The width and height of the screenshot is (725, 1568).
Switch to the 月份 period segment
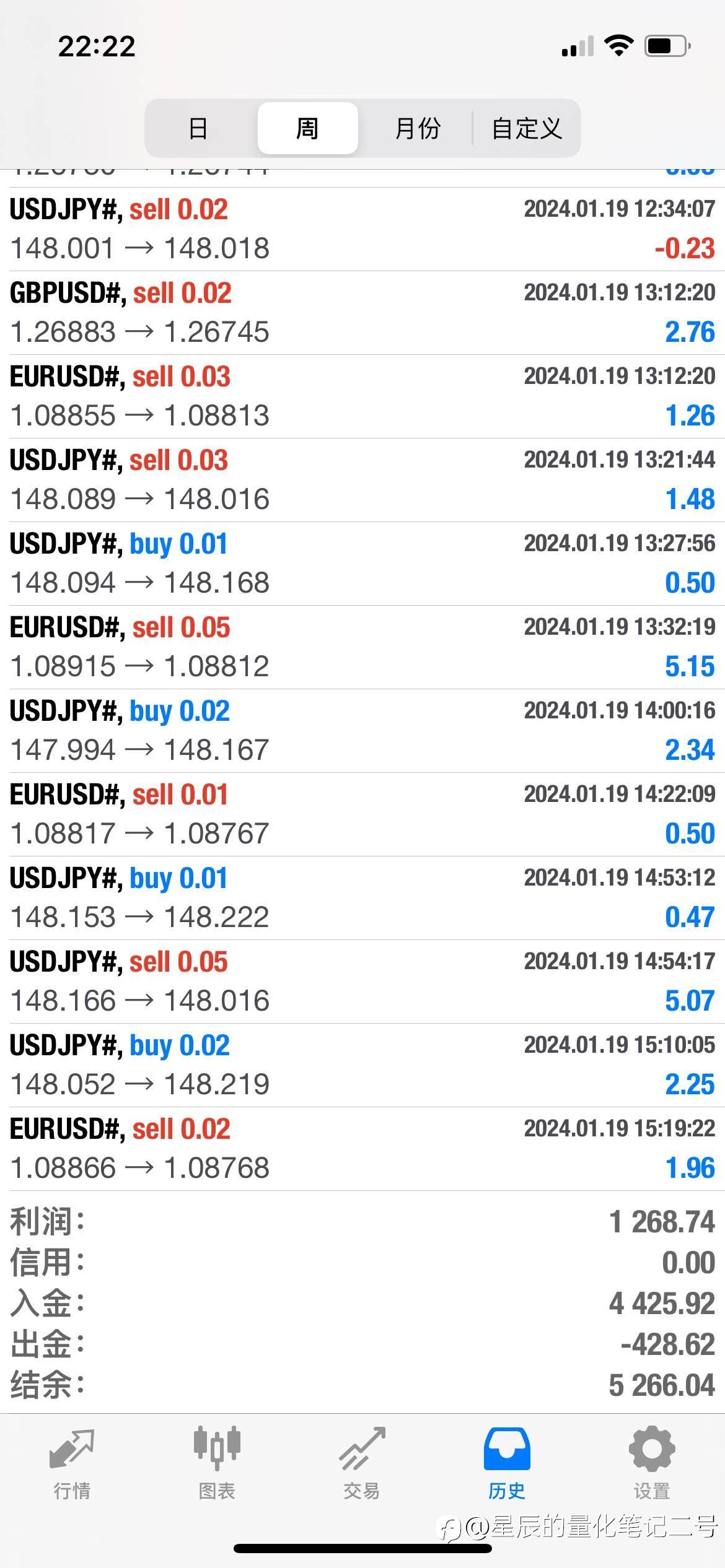417,128
